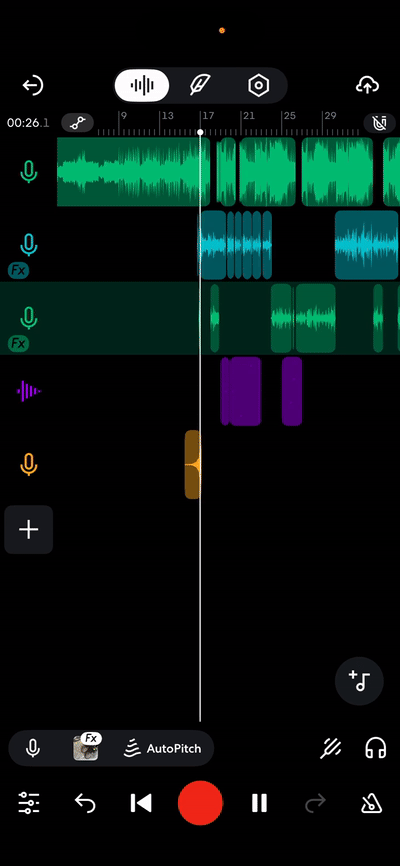Select the orange microphone track
Viewport: 400px width, 866px height.
(29, 465)
